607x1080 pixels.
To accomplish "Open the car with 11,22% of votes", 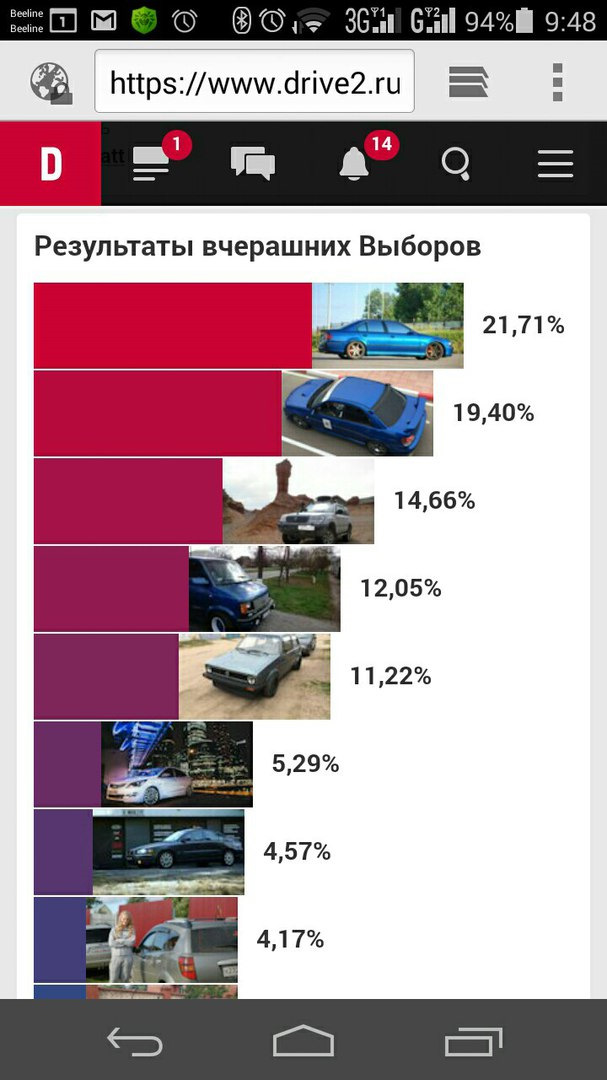I will 254,677.
